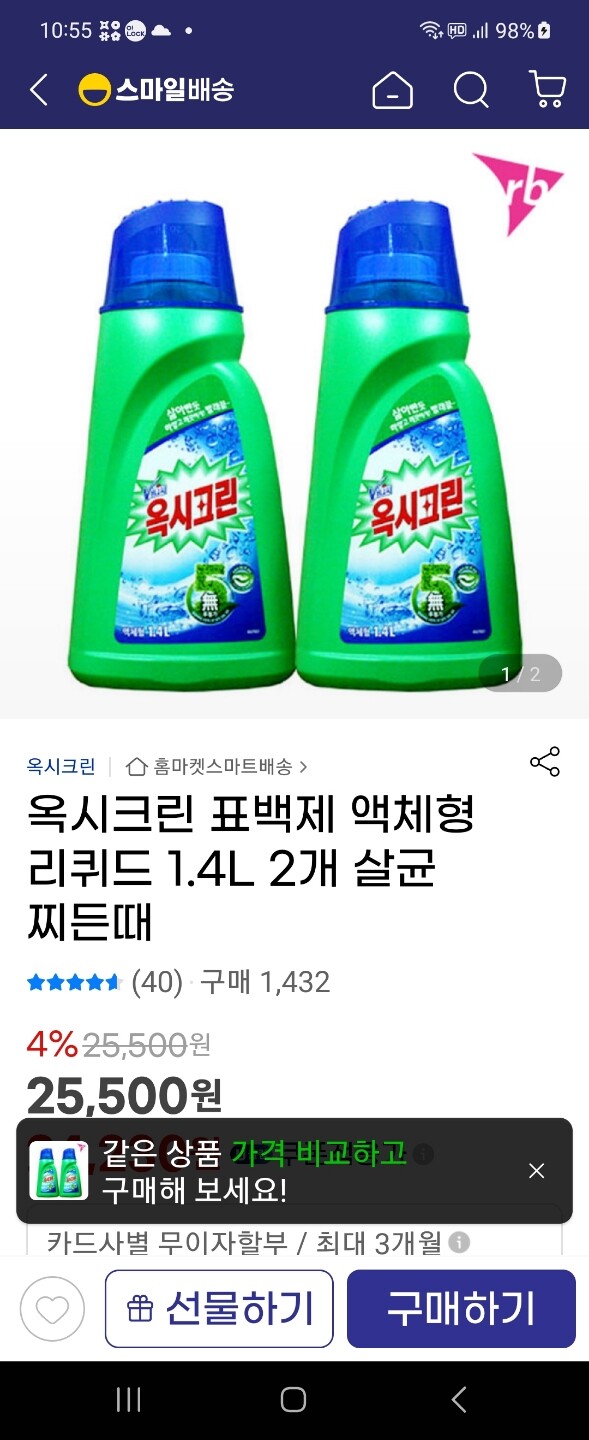The height and width of the screenshot is (1440, 589).
Task: Tap 구매하기 to purchase
Action: point(461,1309)
